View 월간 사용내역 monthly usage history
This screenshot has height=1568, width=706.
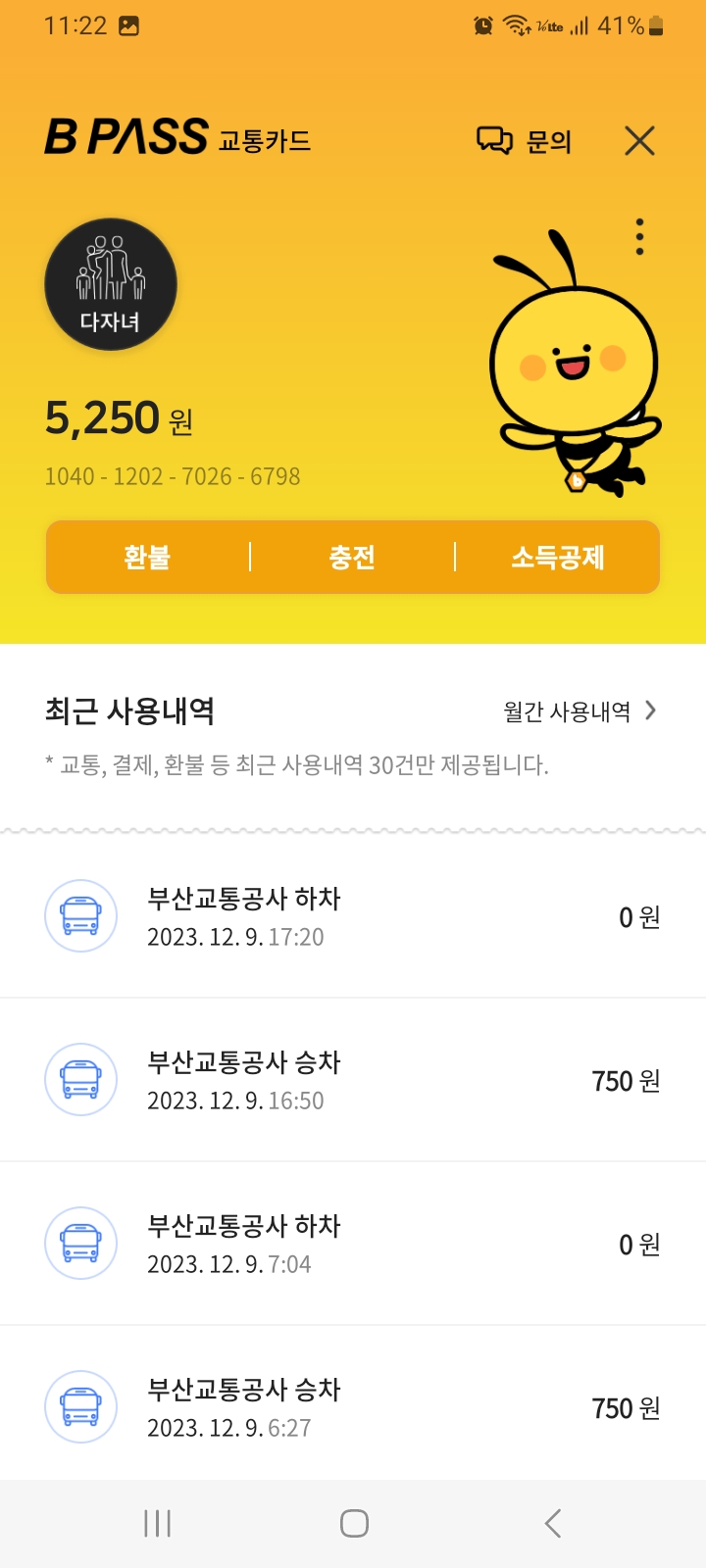(x=579, y=711)
